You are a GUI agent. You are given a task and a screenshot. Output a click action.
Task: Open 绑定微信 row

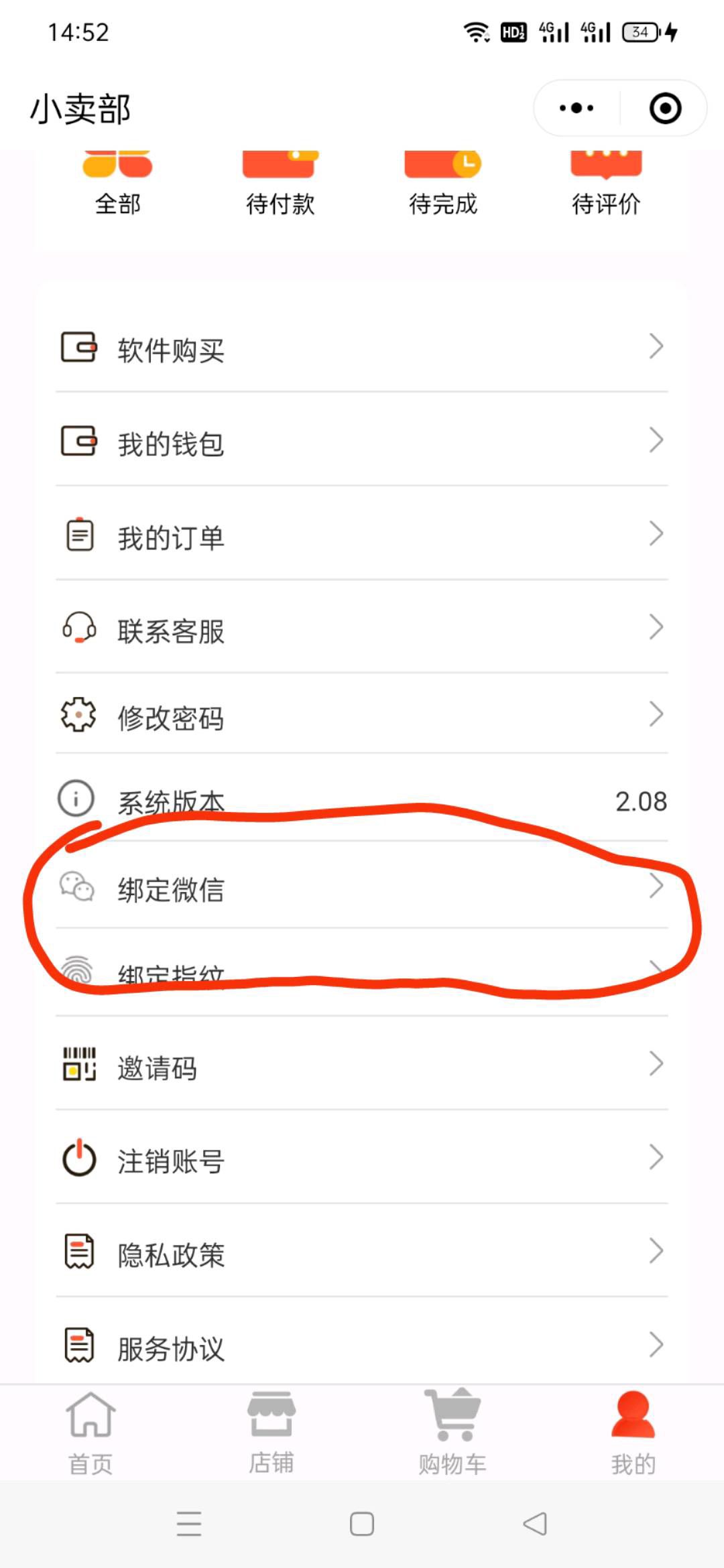coord(362,887)
